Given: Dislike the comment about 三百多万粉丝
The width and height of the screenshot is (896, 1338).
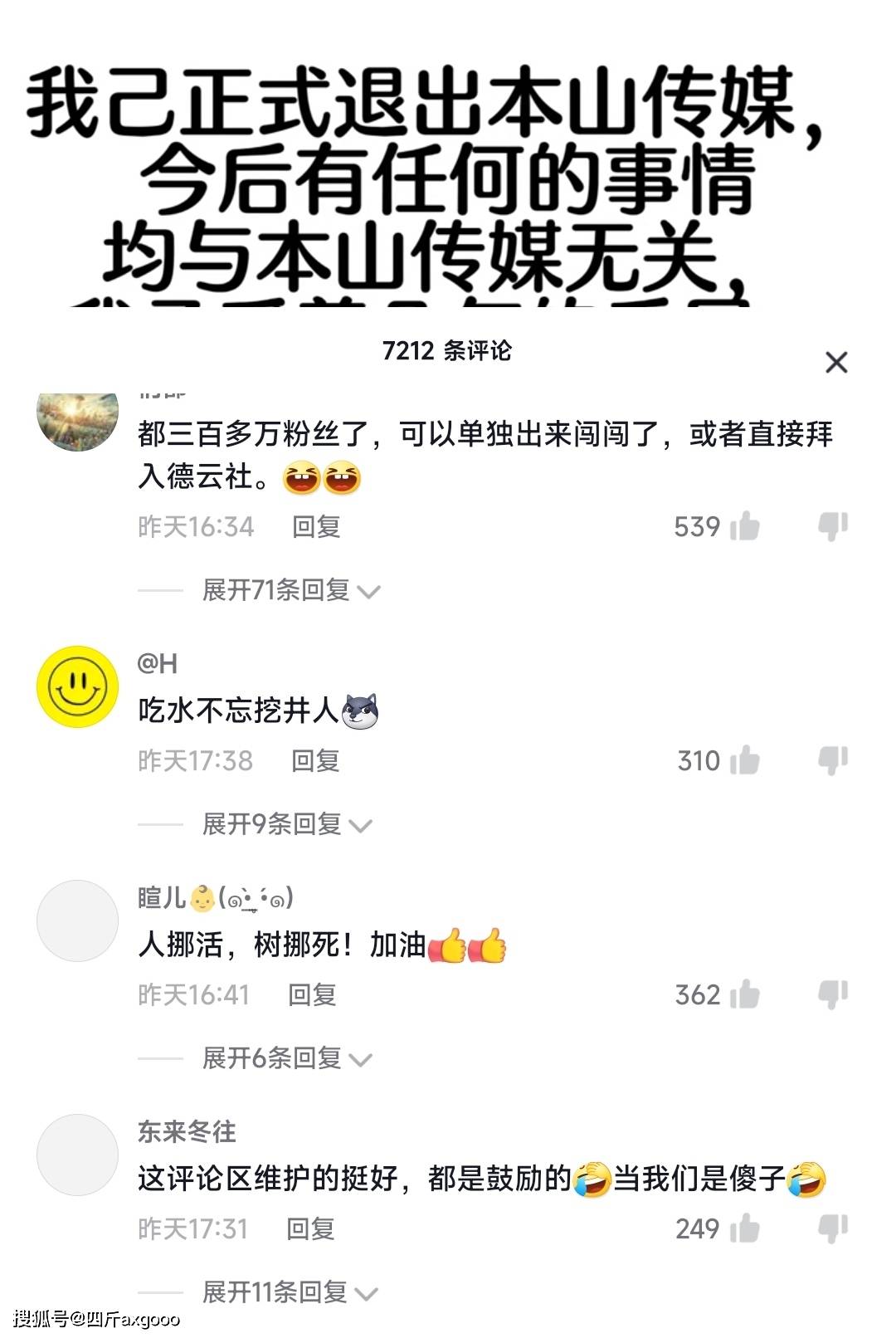Looking at the screenshot, I should pyautogui.click(x=833, y=526).
